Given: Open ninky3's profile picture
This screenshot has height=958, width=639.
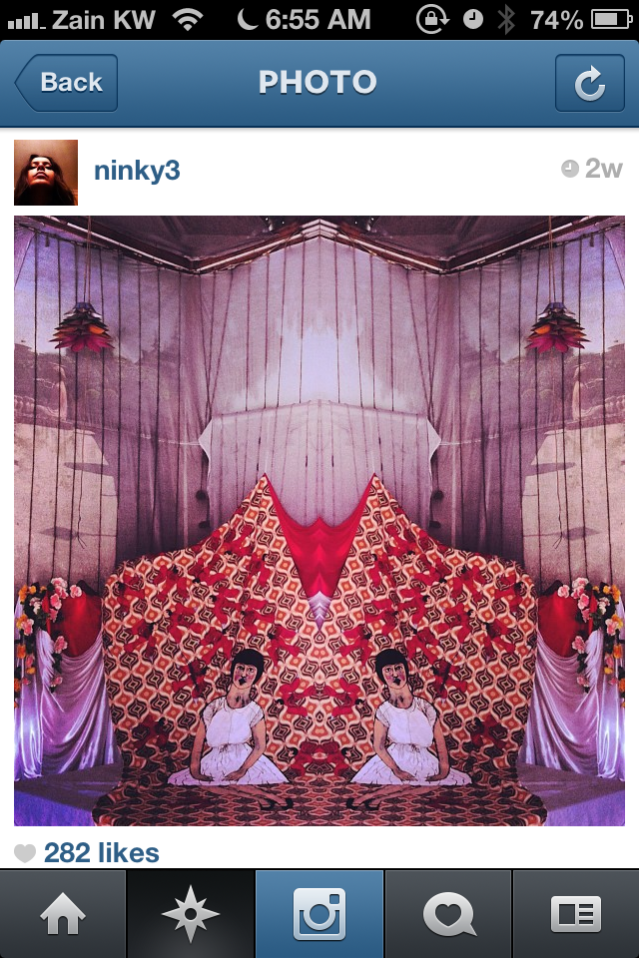Looking at the screenshot, I should [x=46, y=172].
